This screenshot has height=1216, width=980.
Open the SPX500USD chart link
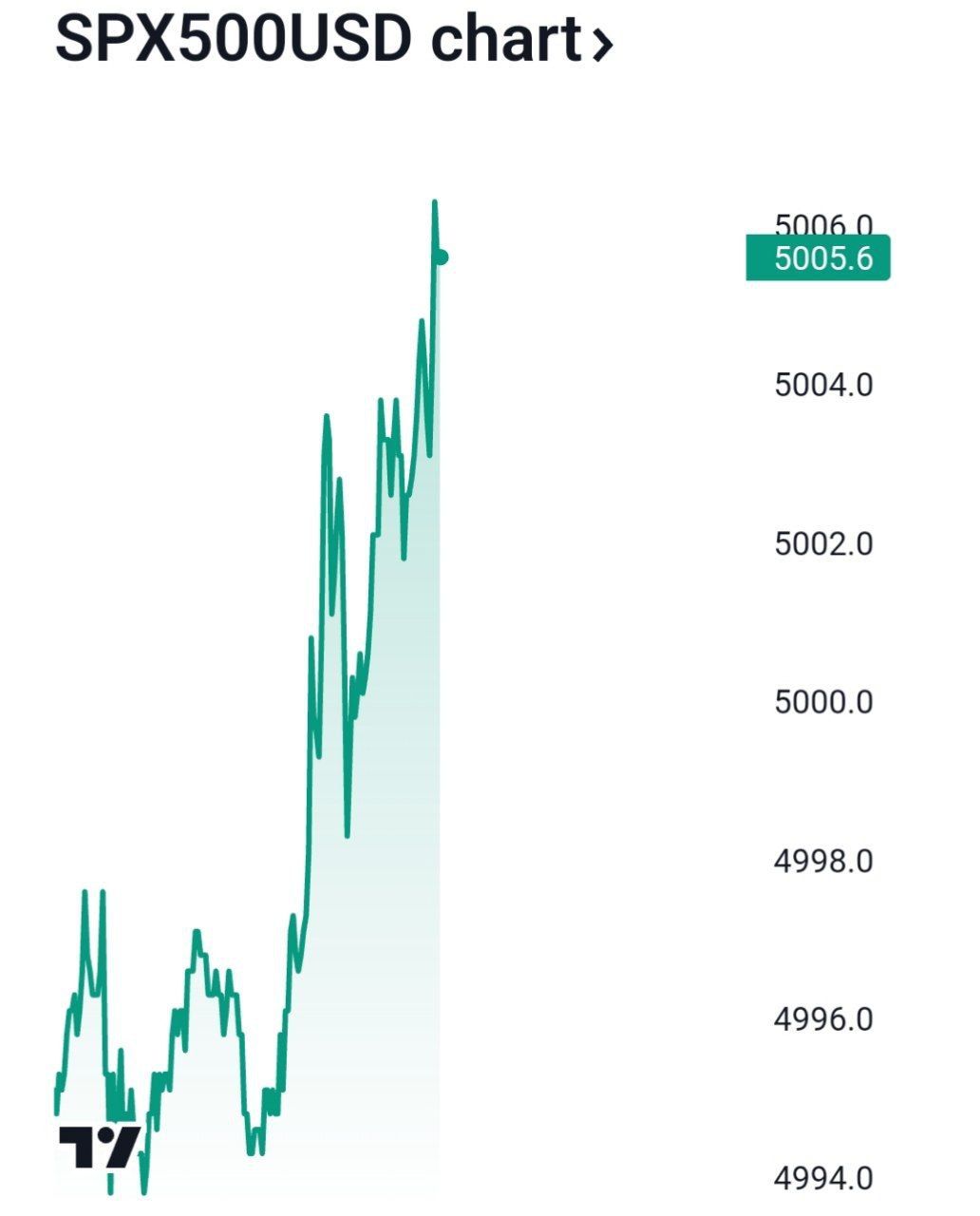(x=333, y=40)
